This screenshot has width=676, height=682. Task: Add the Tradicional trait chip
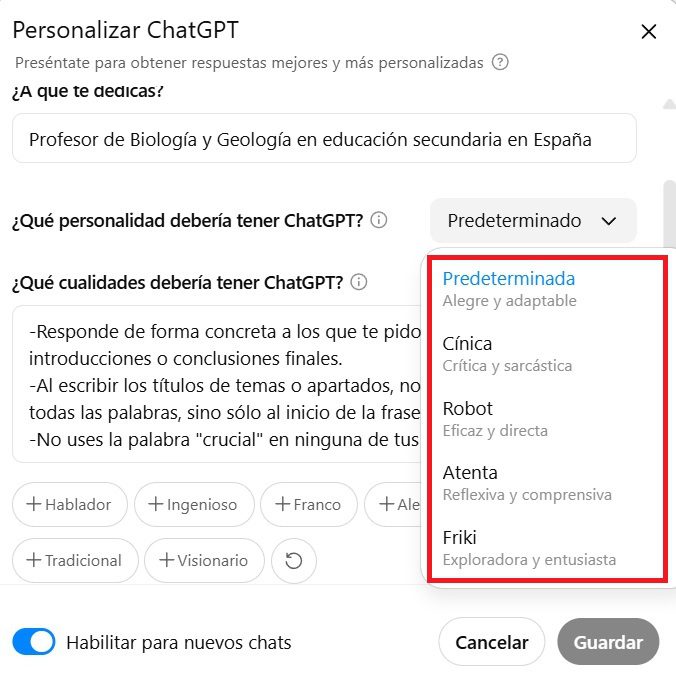(x=75, y=561)
